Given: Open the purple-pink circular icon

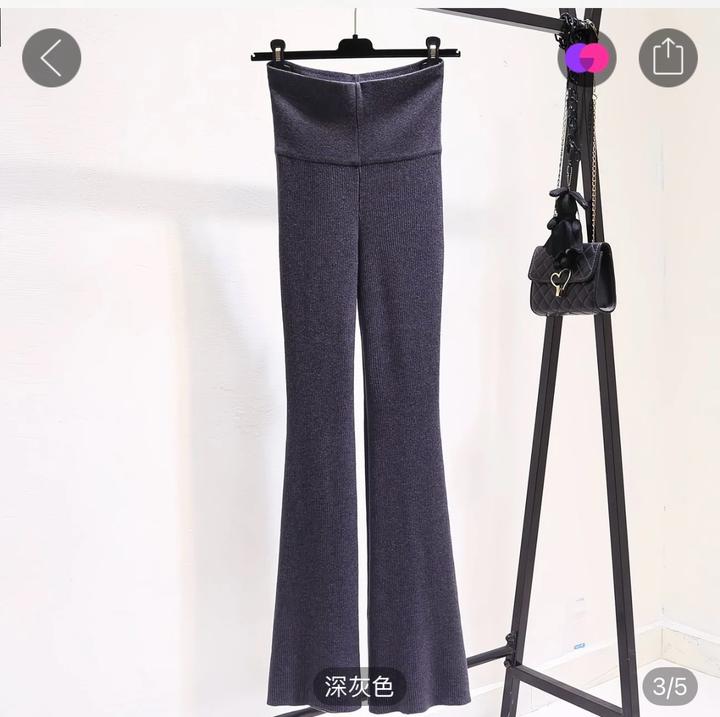Looking at the screenshot, I should [x=587, y=57].
